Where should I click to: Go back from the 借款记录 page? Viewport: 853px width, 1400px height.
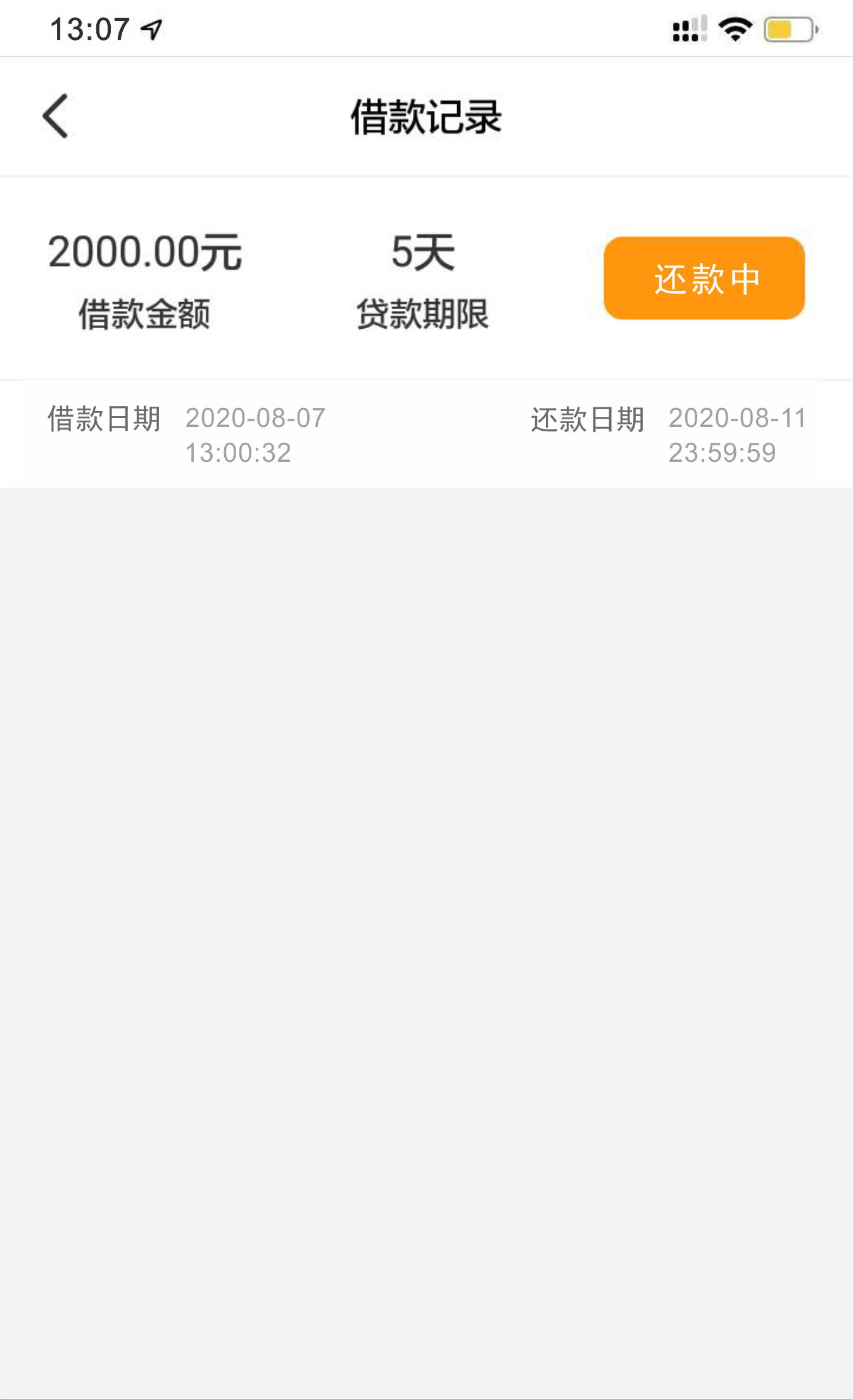click(x=56, y=116)
